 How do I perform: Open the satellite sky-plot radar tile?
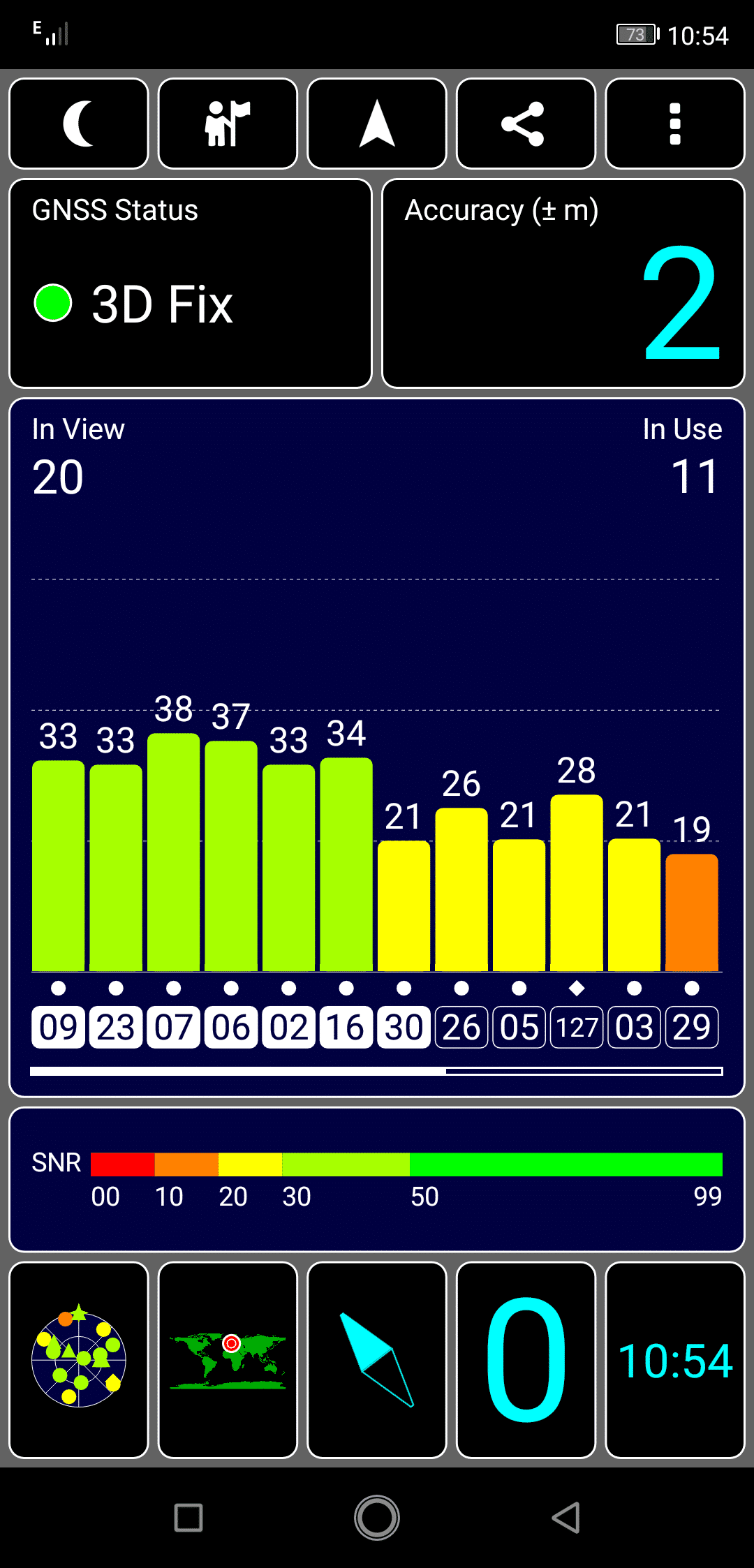(79, 1360)
